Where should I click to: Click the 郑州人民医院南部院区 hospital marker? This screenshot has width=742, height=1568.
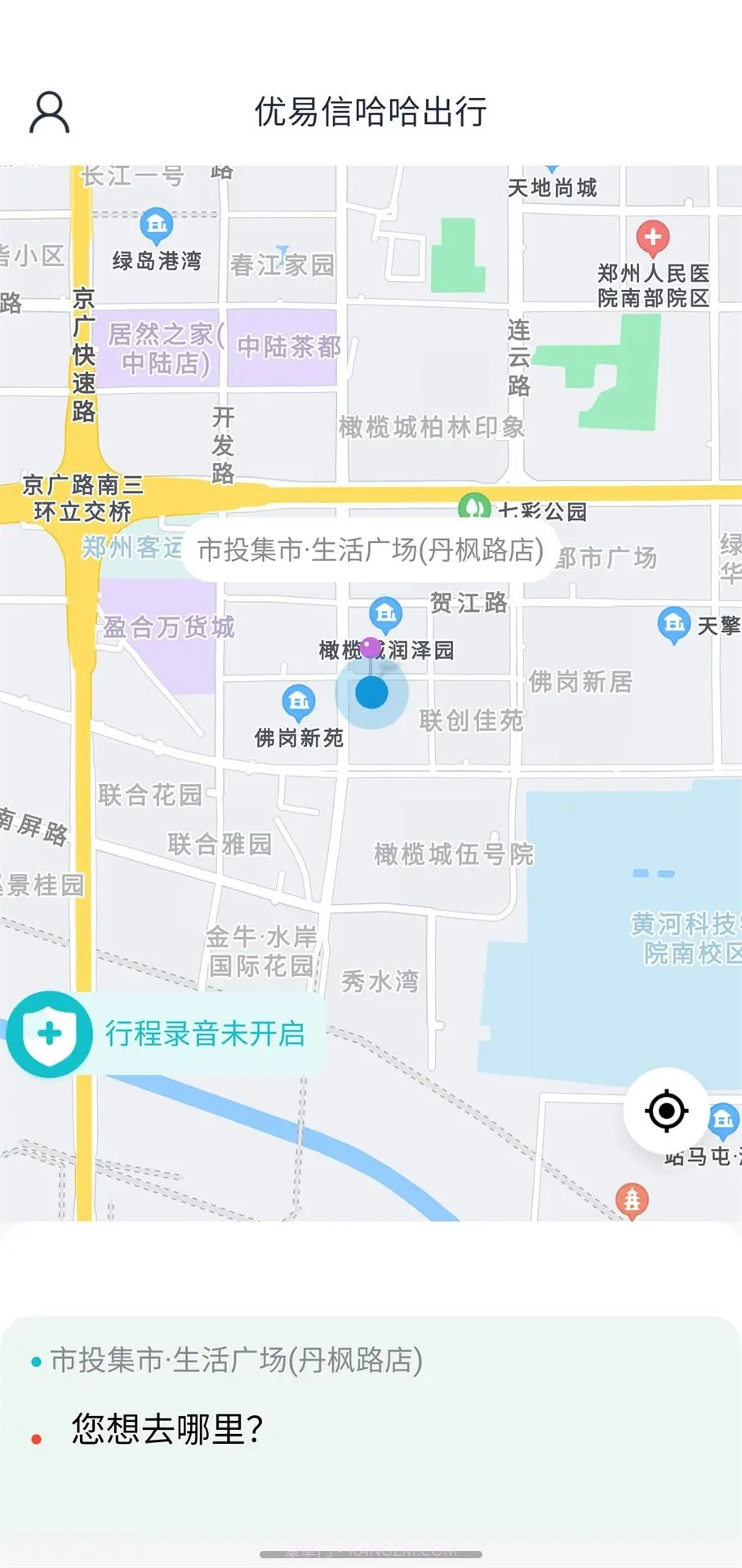pyautogui.click(x=652, y=238)
